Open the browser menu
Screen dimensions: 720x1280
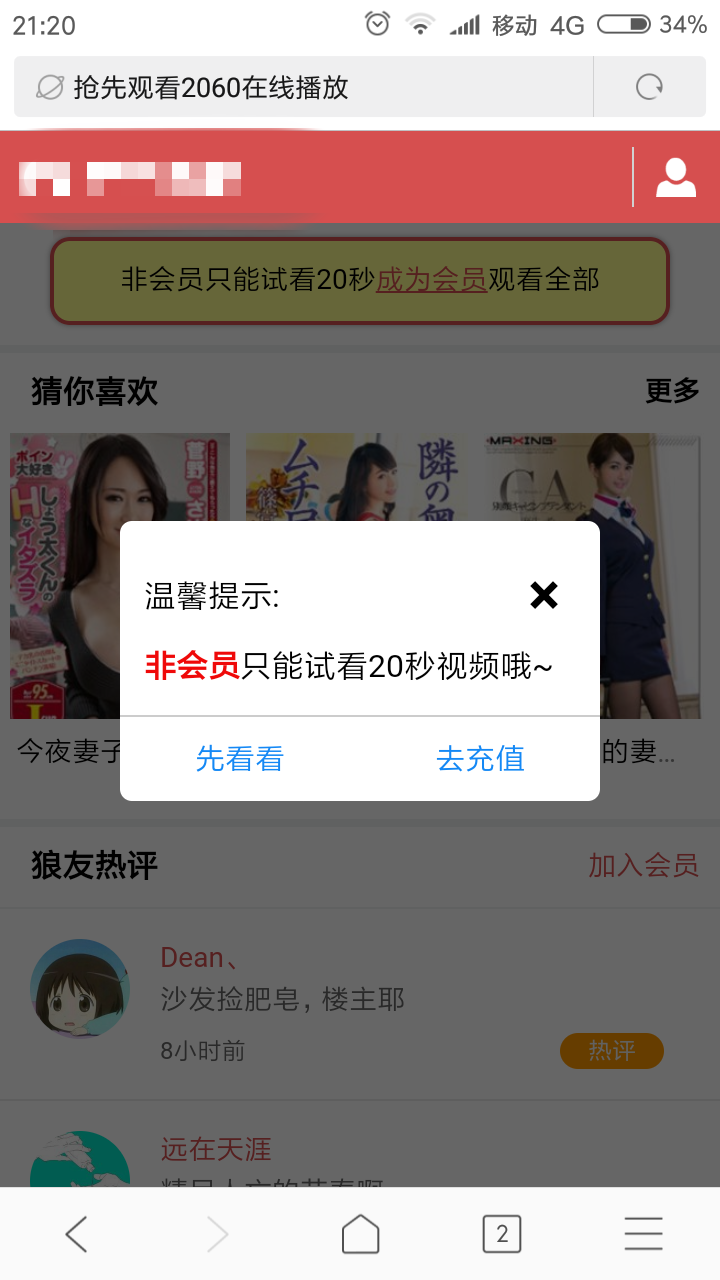click(643, 1235)
